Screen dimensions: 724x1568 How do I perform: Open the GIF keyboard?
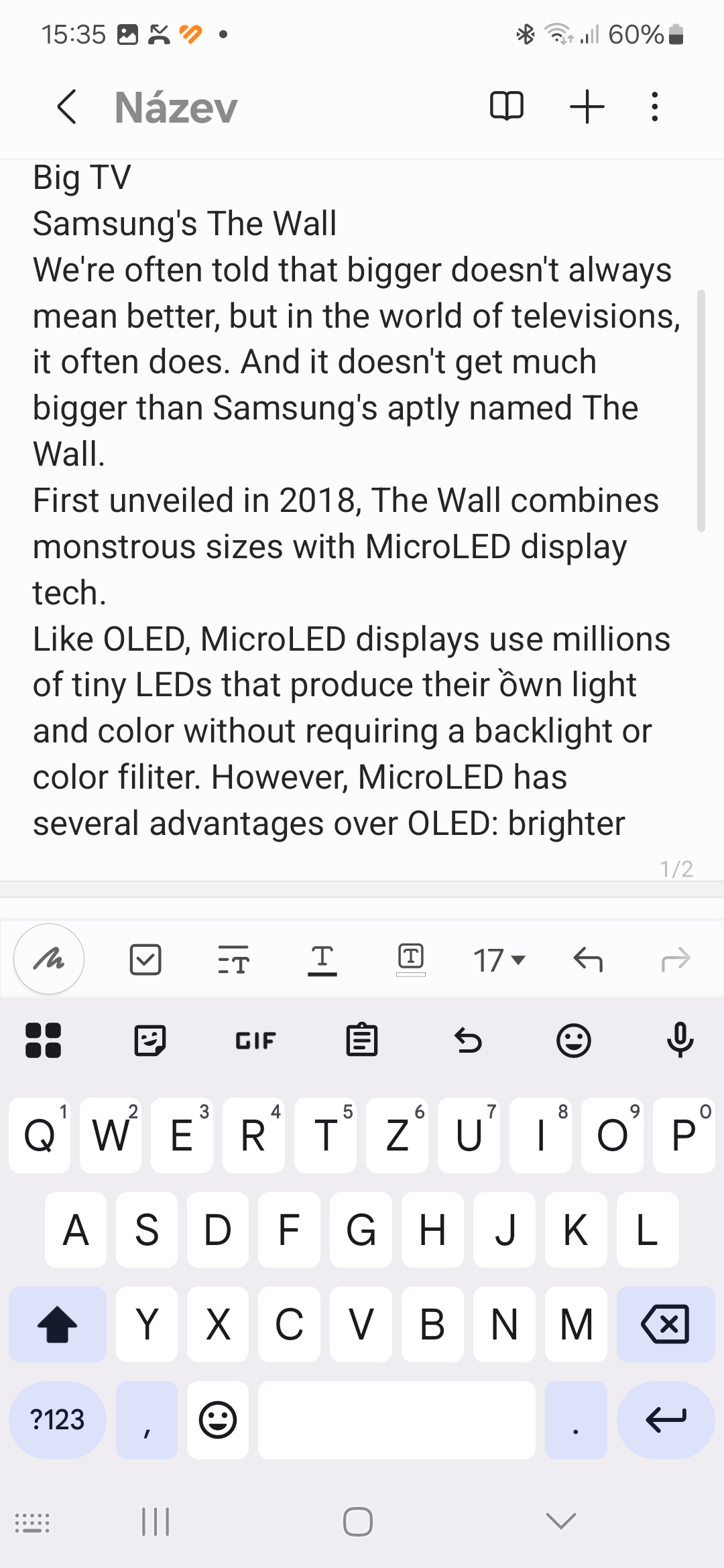point(255,1041)
